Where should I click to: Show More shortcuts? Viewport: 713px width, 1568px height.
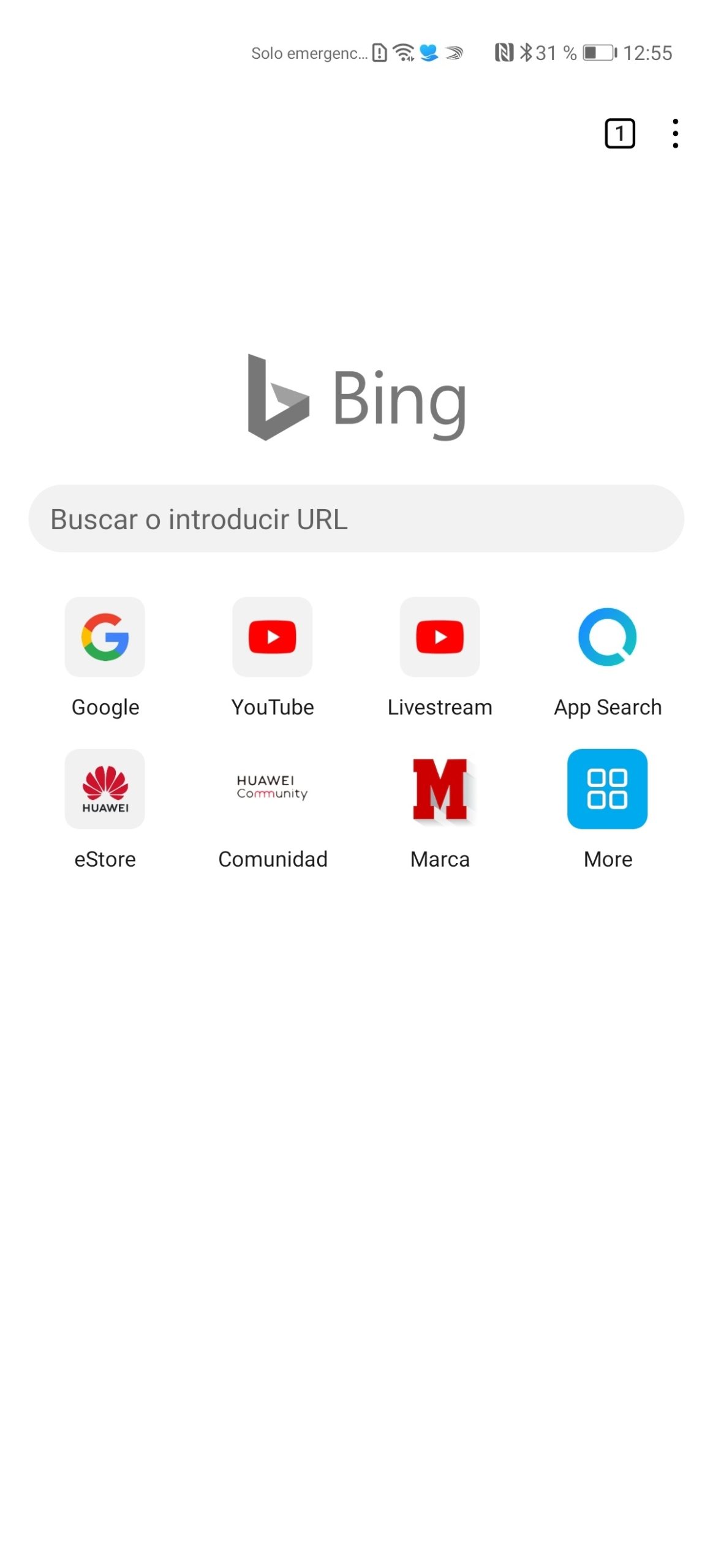click(607, 789)
